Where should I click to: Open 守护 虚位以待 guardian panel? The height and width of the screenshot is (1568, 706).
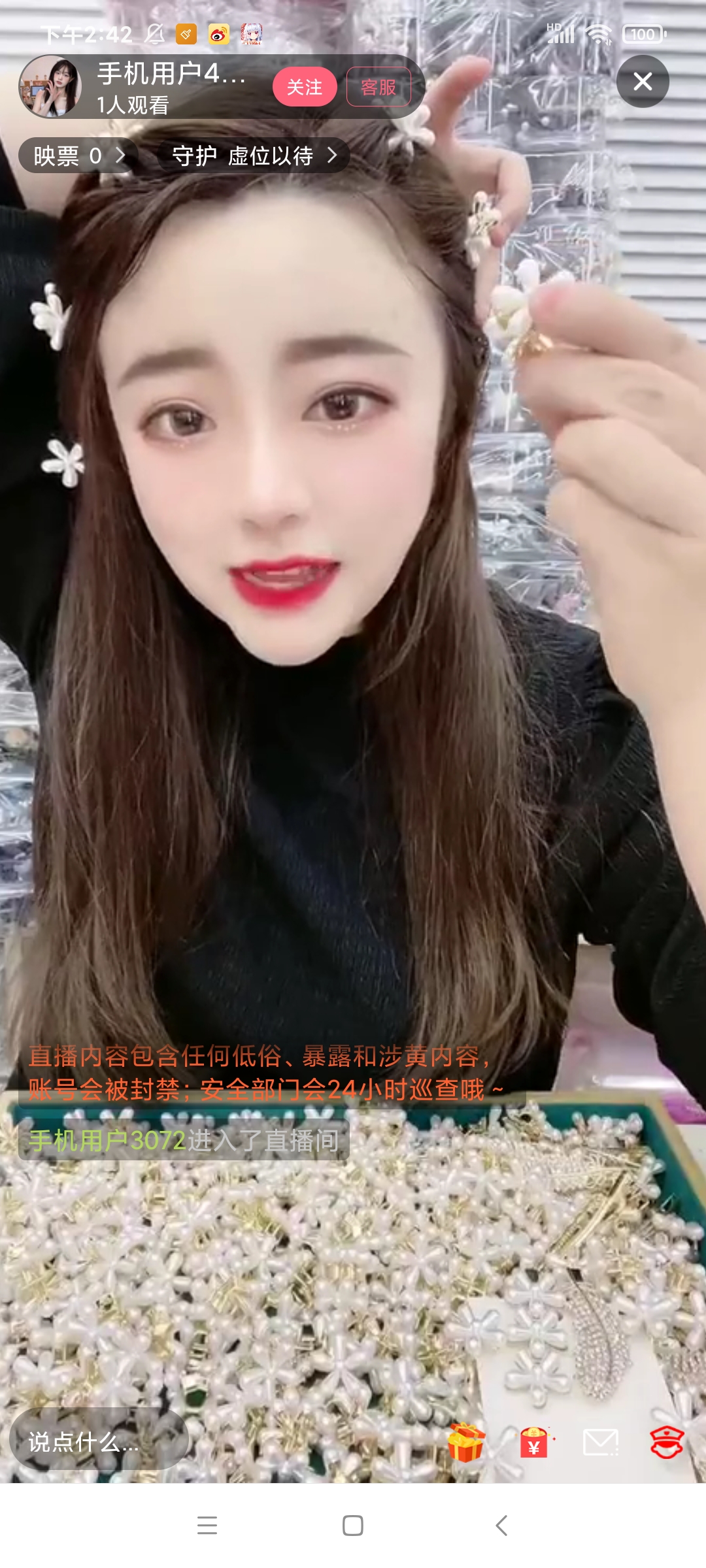(254, 155)
